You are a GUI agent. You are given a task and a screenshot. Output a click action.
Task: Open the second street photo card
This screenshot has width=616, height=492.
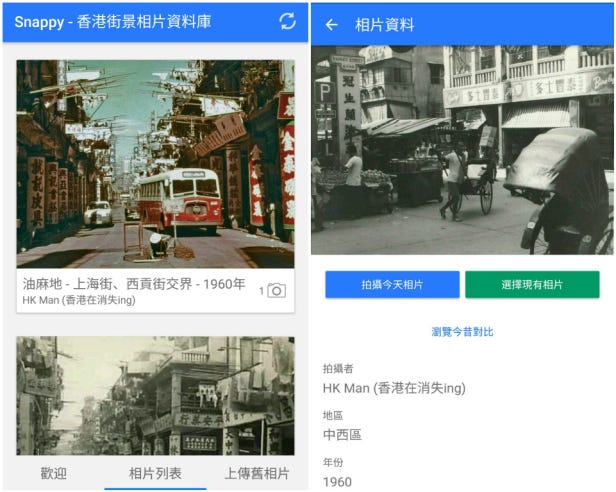pyautogui.click(x=155, y=395)
